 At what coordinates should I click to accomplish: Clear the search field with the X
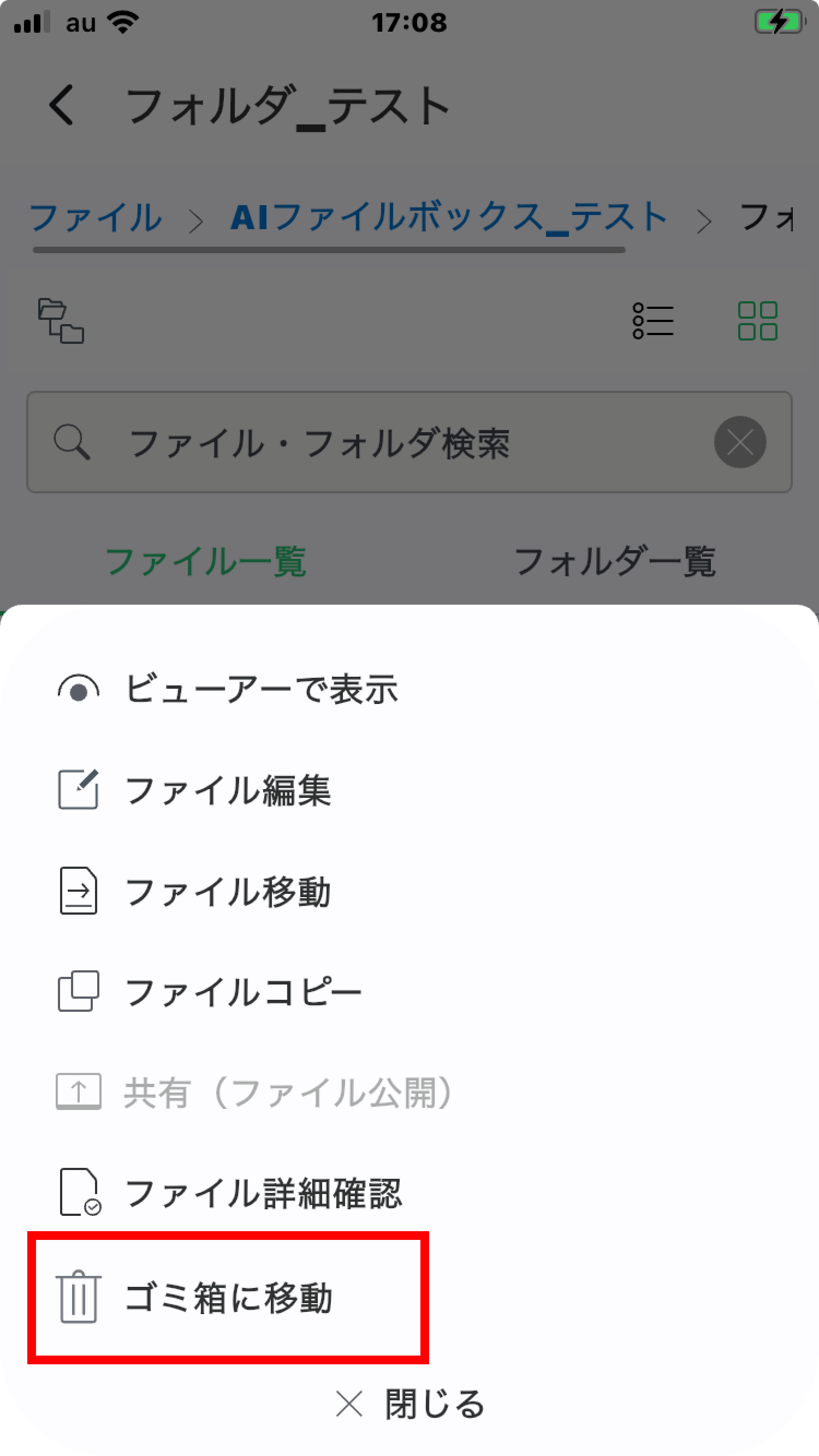pyautogui.click(x=740, y=442)
